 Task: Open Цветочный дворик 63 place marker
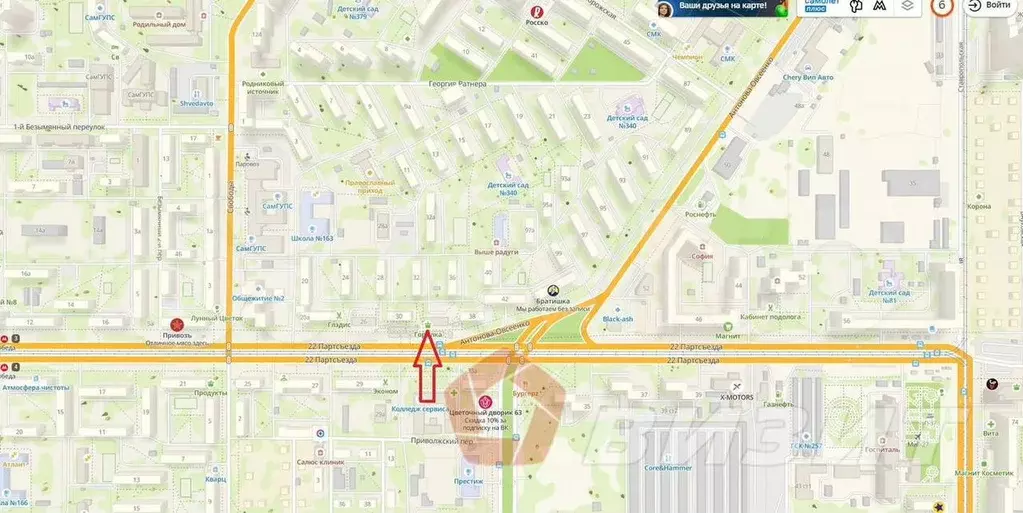tap(487, 402)
